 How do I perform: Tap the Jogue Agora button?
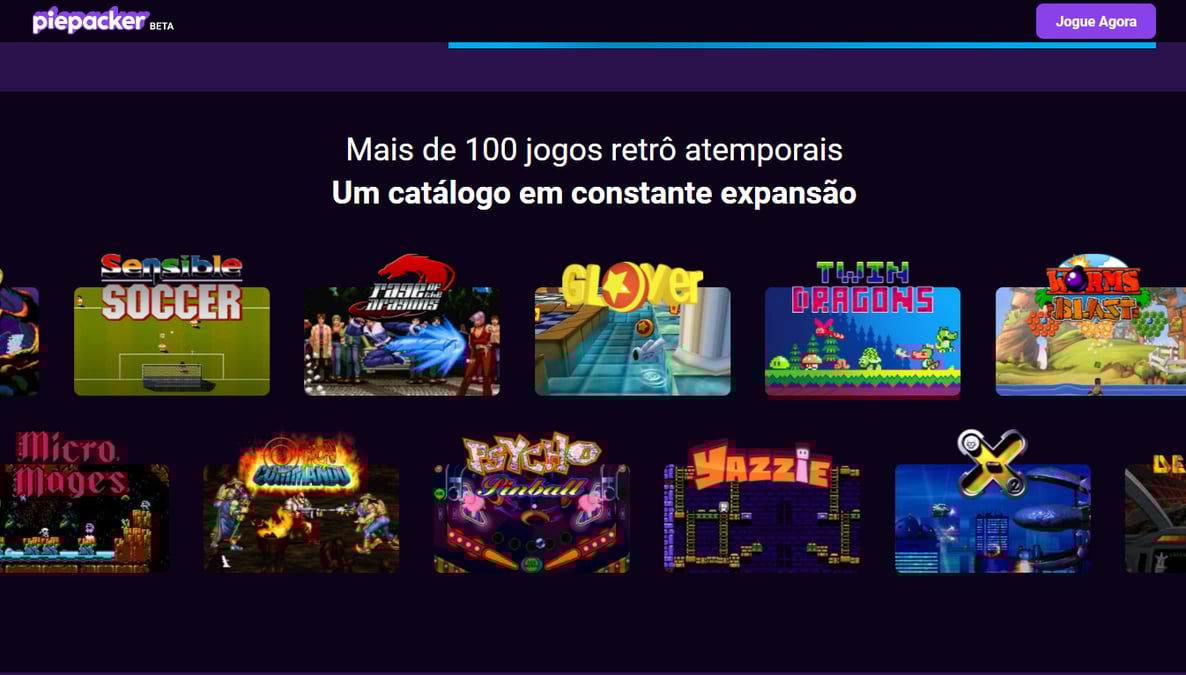click(1095, 21)
